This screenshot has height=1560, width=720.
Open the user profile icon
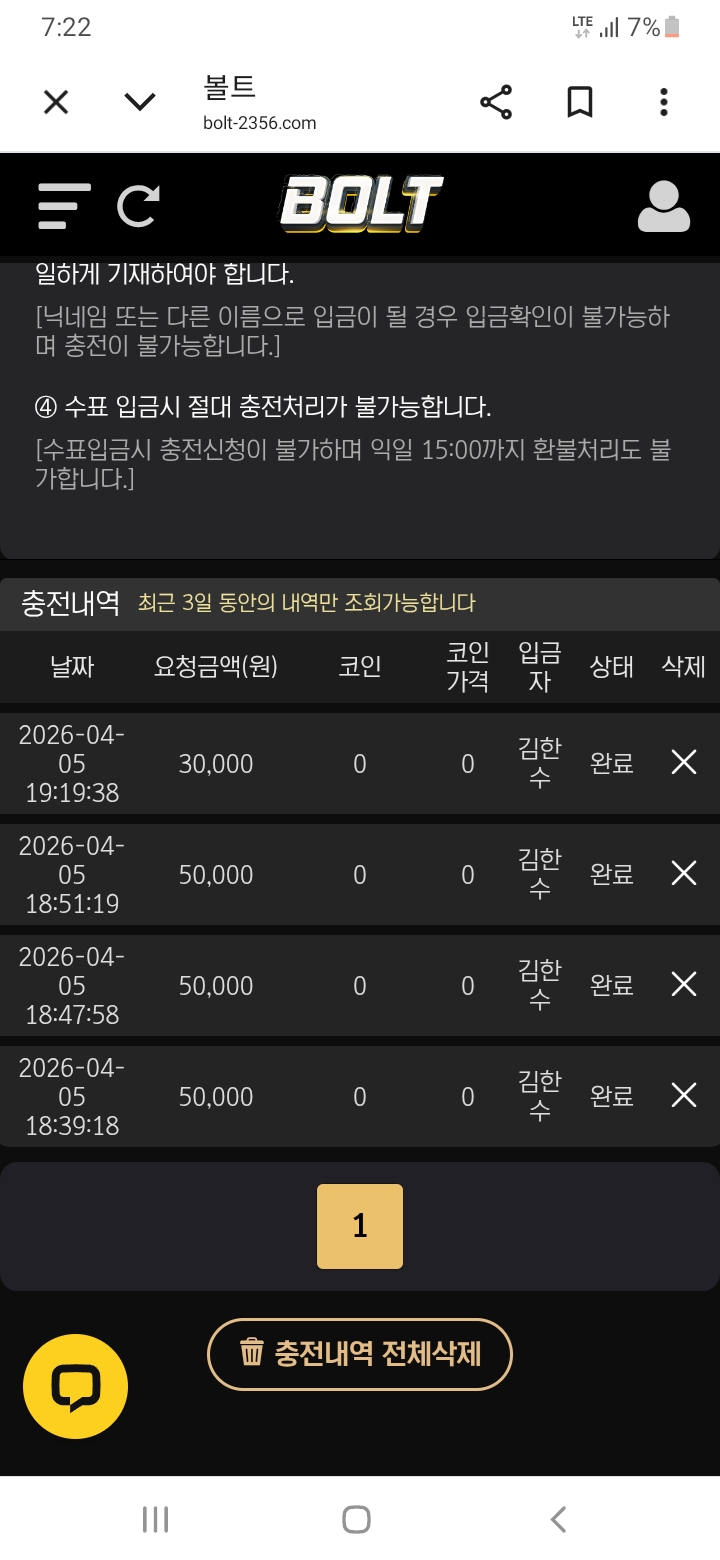(x=664, y=206)
